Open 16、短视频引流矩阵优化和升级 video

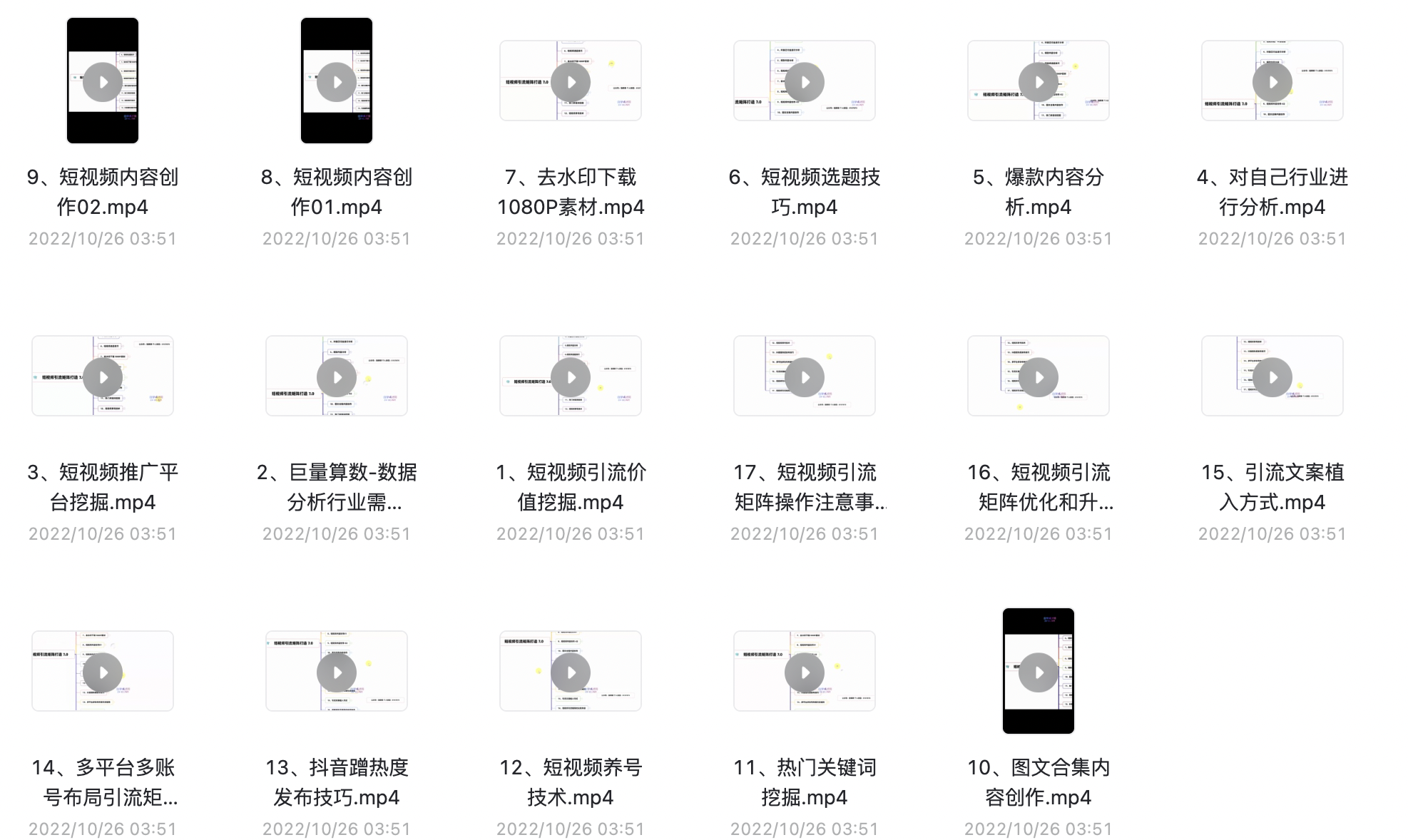pos(1039,377)
